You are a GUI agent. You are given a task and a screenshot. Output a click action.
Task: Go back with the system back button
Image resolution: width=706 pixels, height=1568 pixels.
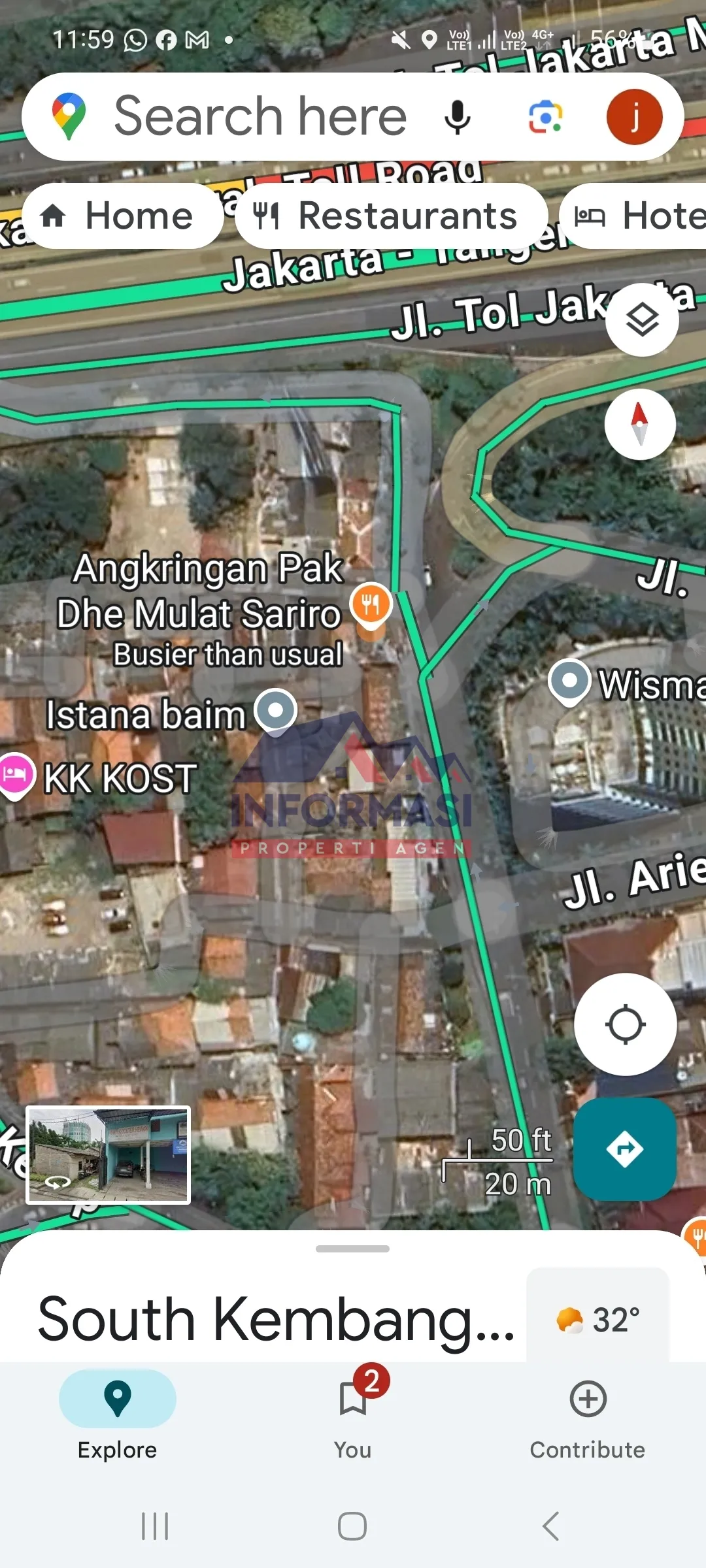(x=550, y=1526)
